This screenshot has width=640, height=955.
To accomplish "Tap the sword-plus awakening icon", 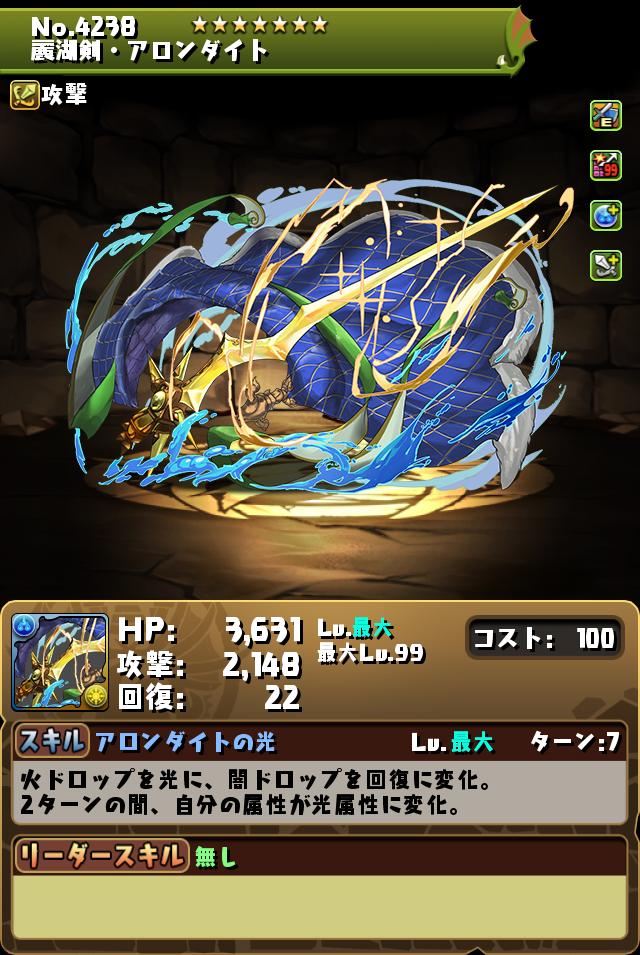I will pos(606,264).
